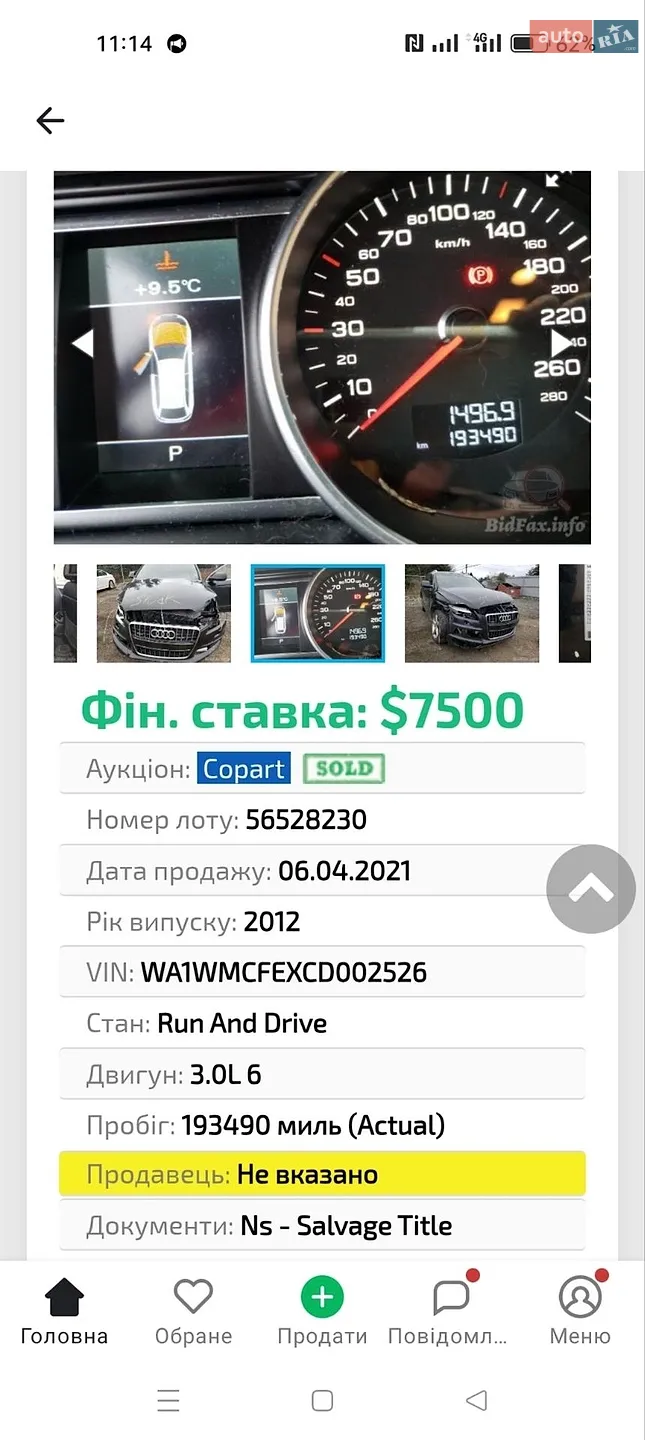Show the next photo in the gallery
645x1440 pixels.
tap(562, 343)
